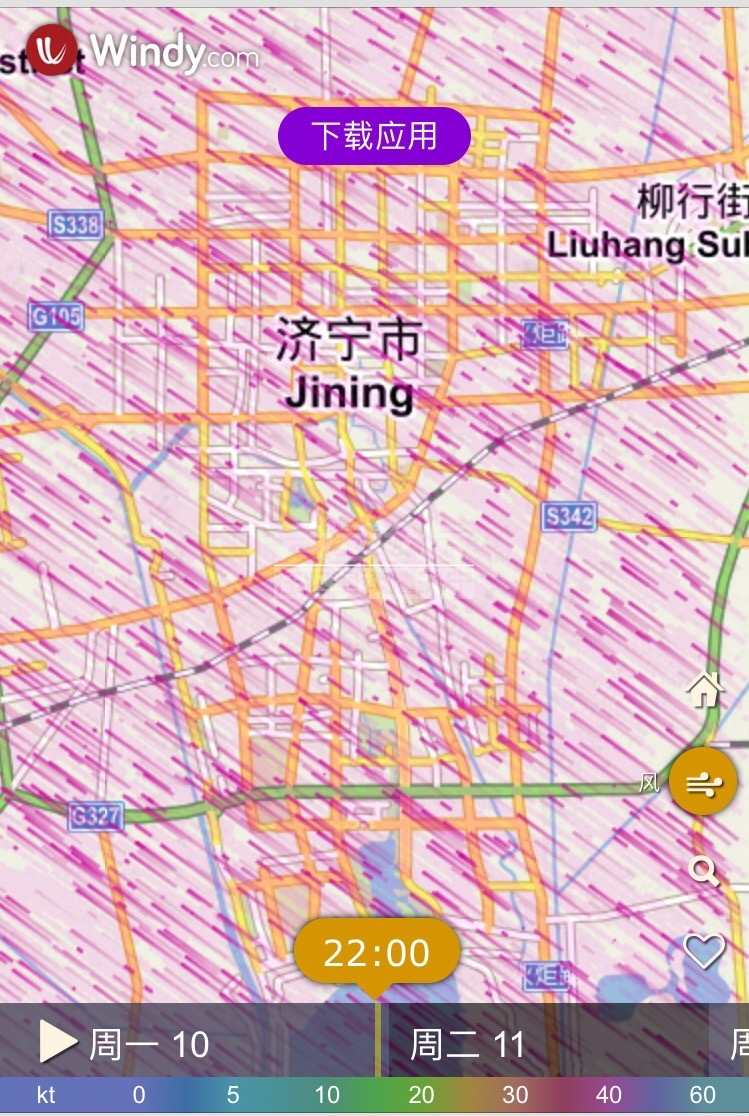Tap the 下载应用 download app button
The height and width of the screenshot is (1116, 749).
[x=374, y=136]
